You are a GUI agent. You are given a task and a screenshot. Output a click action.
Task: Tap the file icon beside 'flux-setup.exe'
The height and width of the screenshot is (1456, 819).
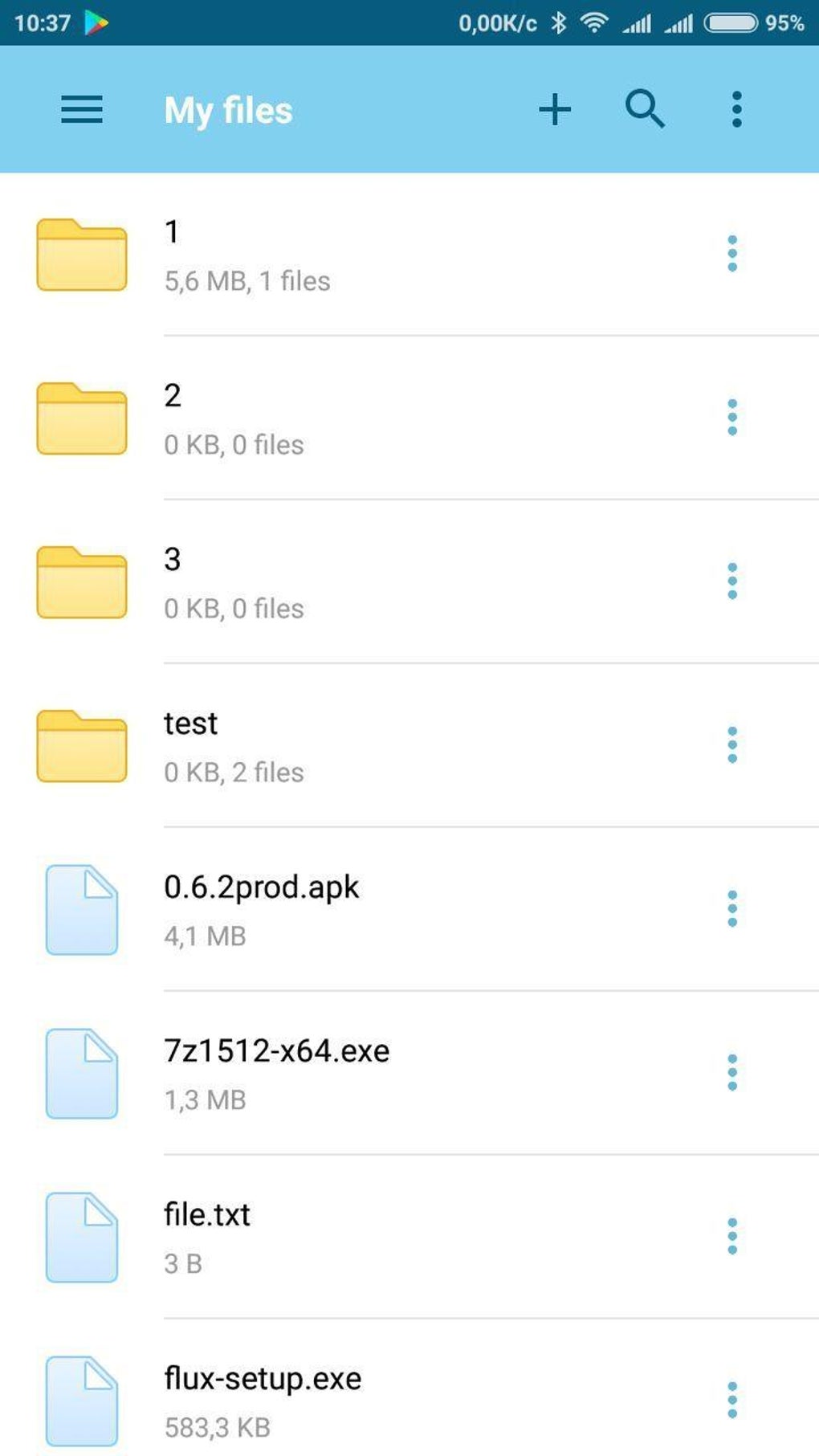coord(81,1401)
